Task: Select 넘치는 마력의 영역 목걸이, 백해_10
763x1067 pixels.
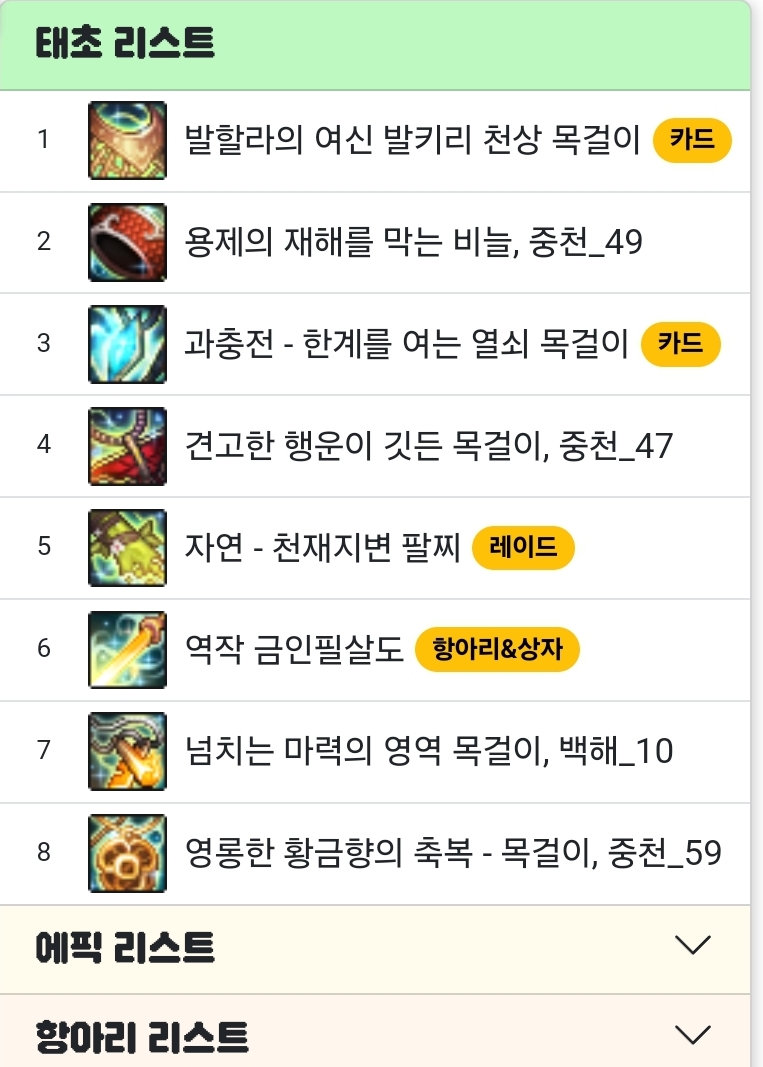Action: (428, 751)
